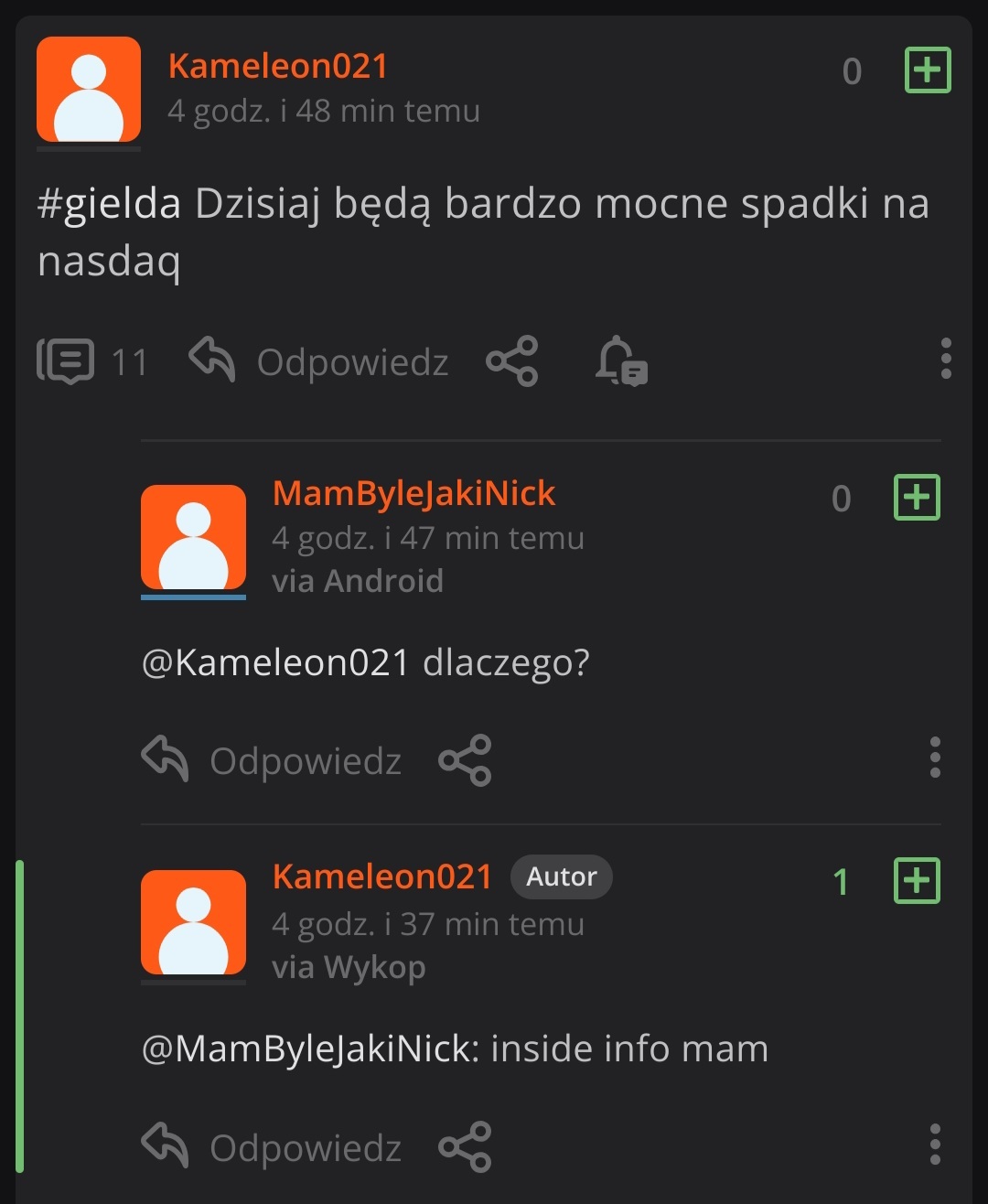
Task: Upvote MamByleJakiNick's comment
Action: click(x=917, y=498)
